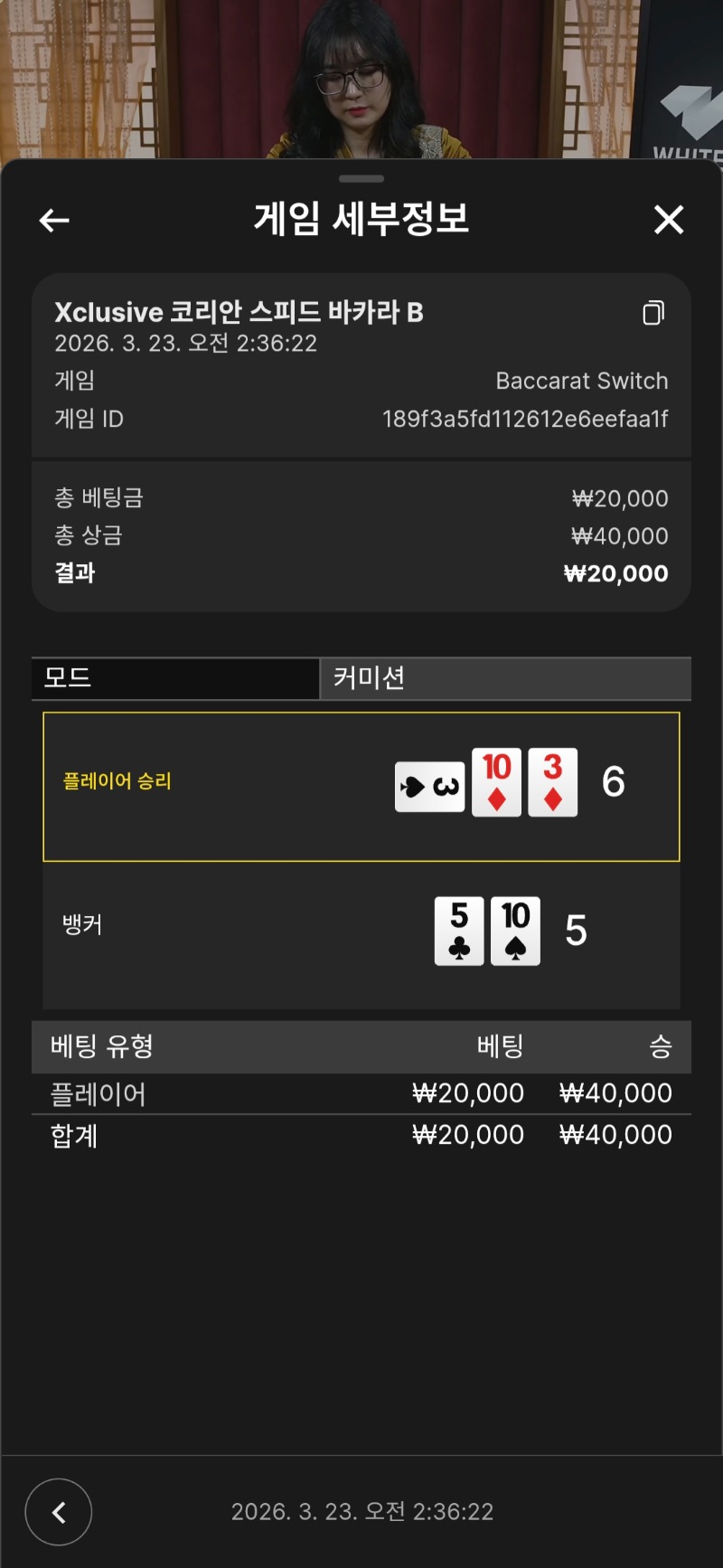Viewport: 723px width, 1568px height.
Task: Copy the game ID details
Action: tap(653, 313)
